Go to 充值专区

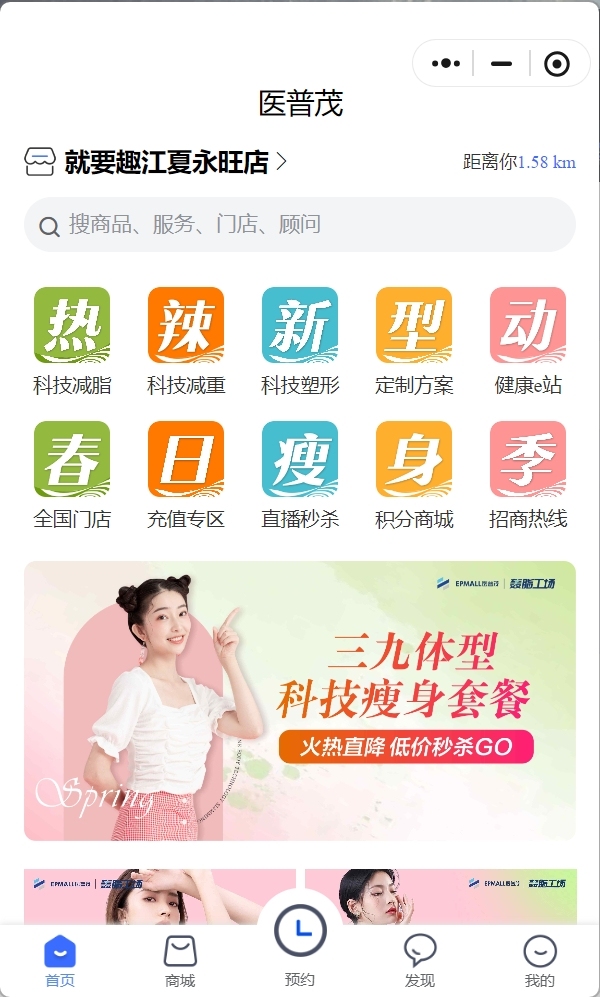(186, 474)
